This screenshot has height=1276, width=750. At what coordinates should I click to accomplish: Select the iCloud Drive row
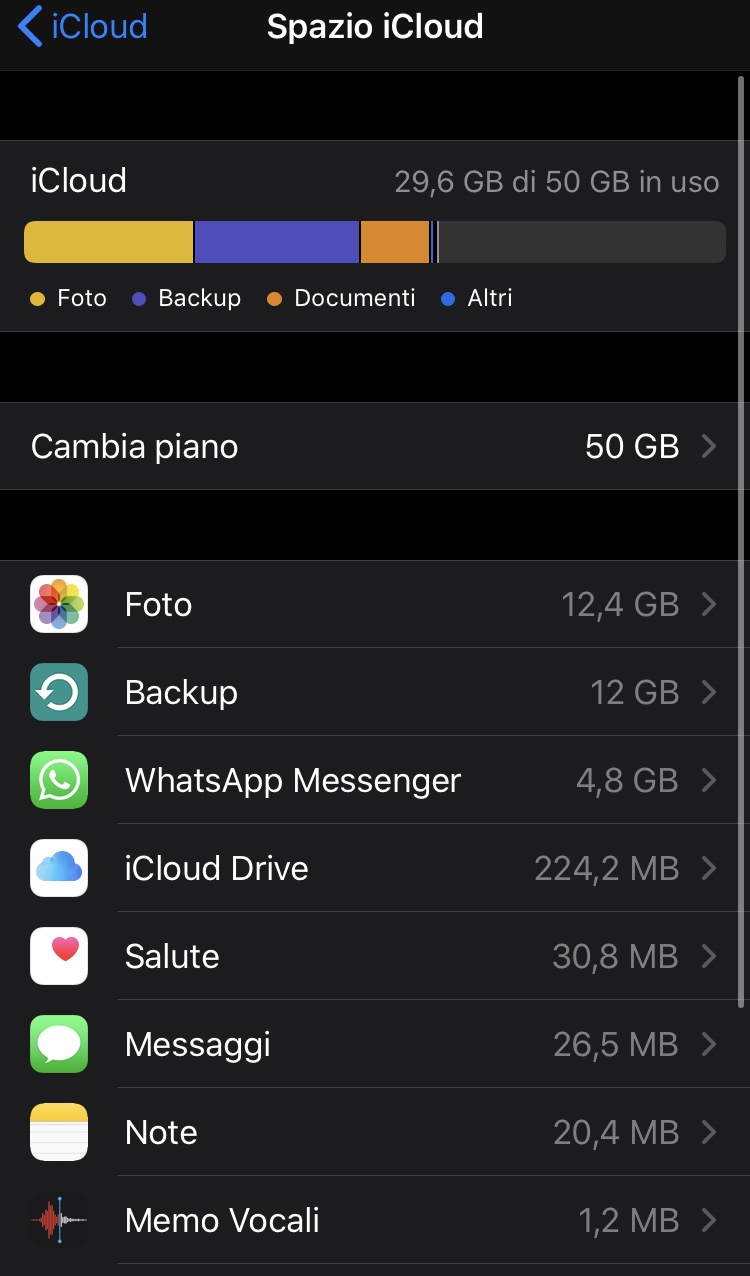coord(374,868)
